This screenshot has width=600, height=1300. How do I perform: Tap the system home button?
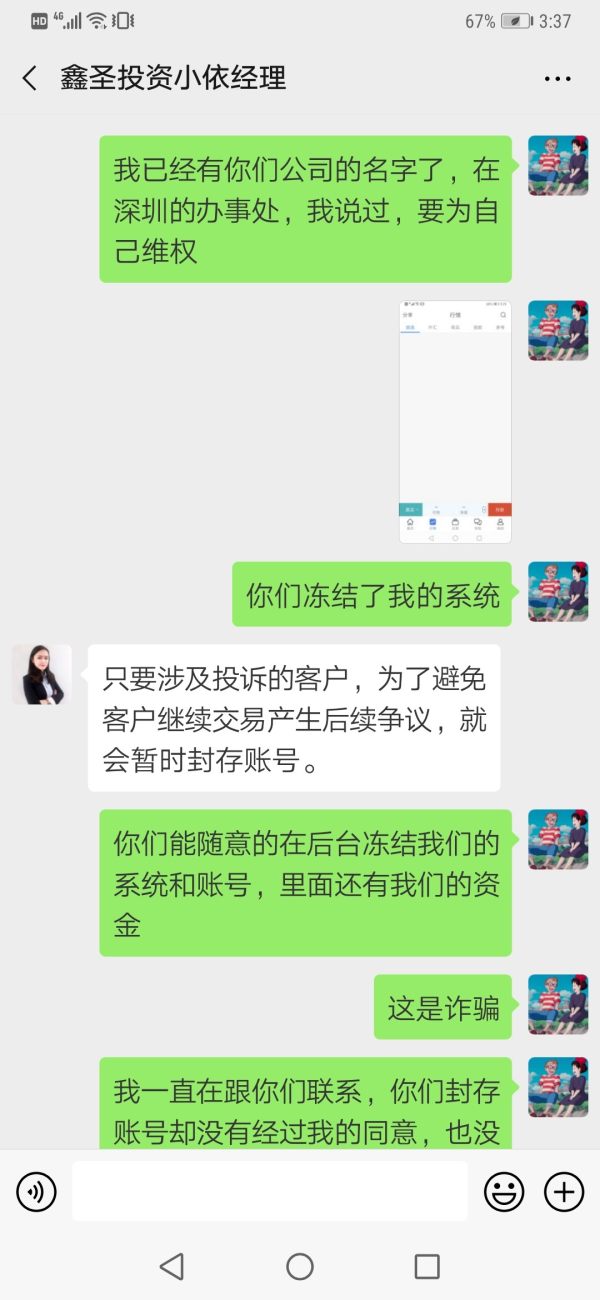pyautogui.click(x=300, y=1266)
